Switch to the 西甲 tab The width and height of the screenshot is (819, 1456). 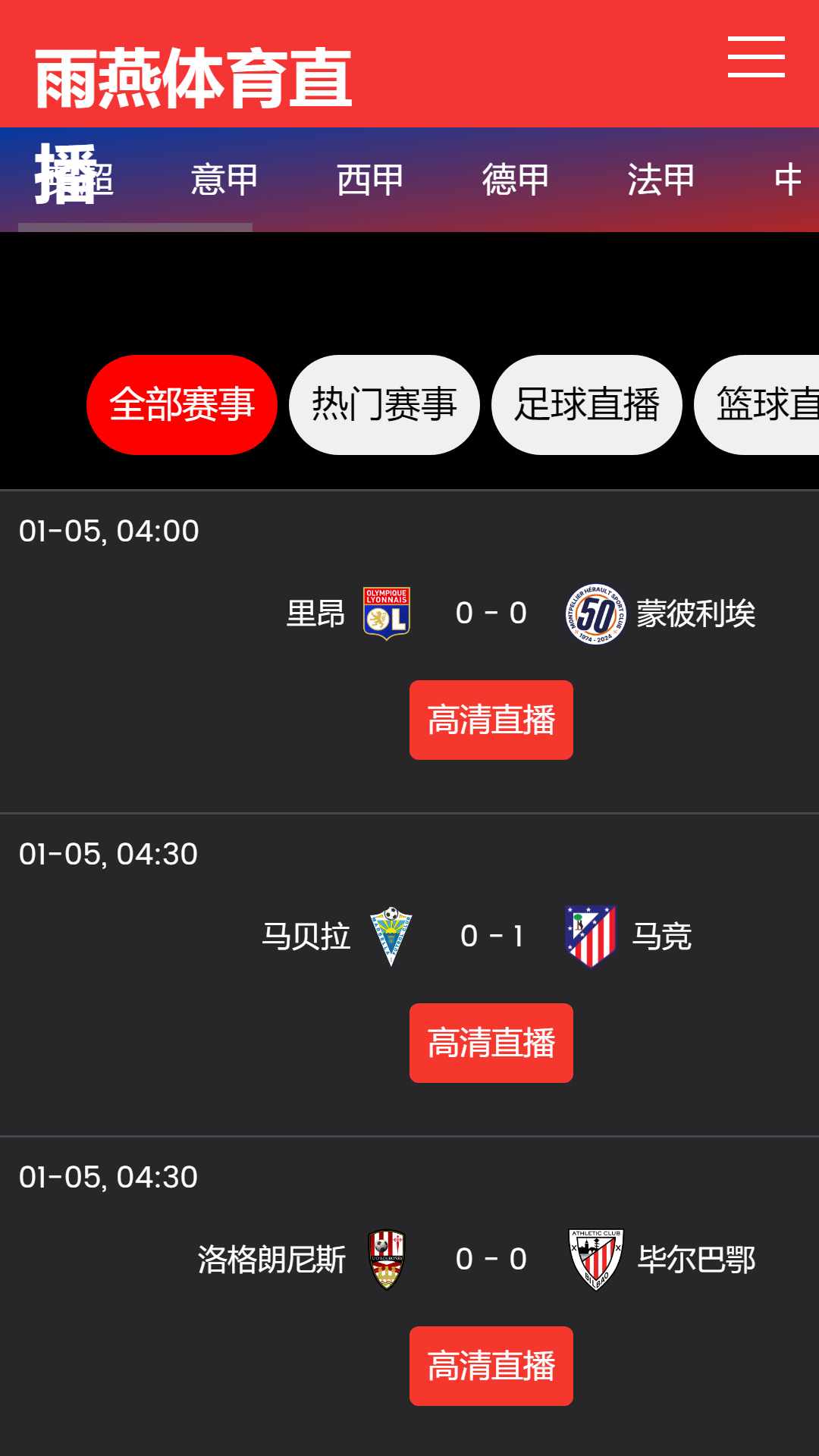pyautogui.click(x=370, y=180)
